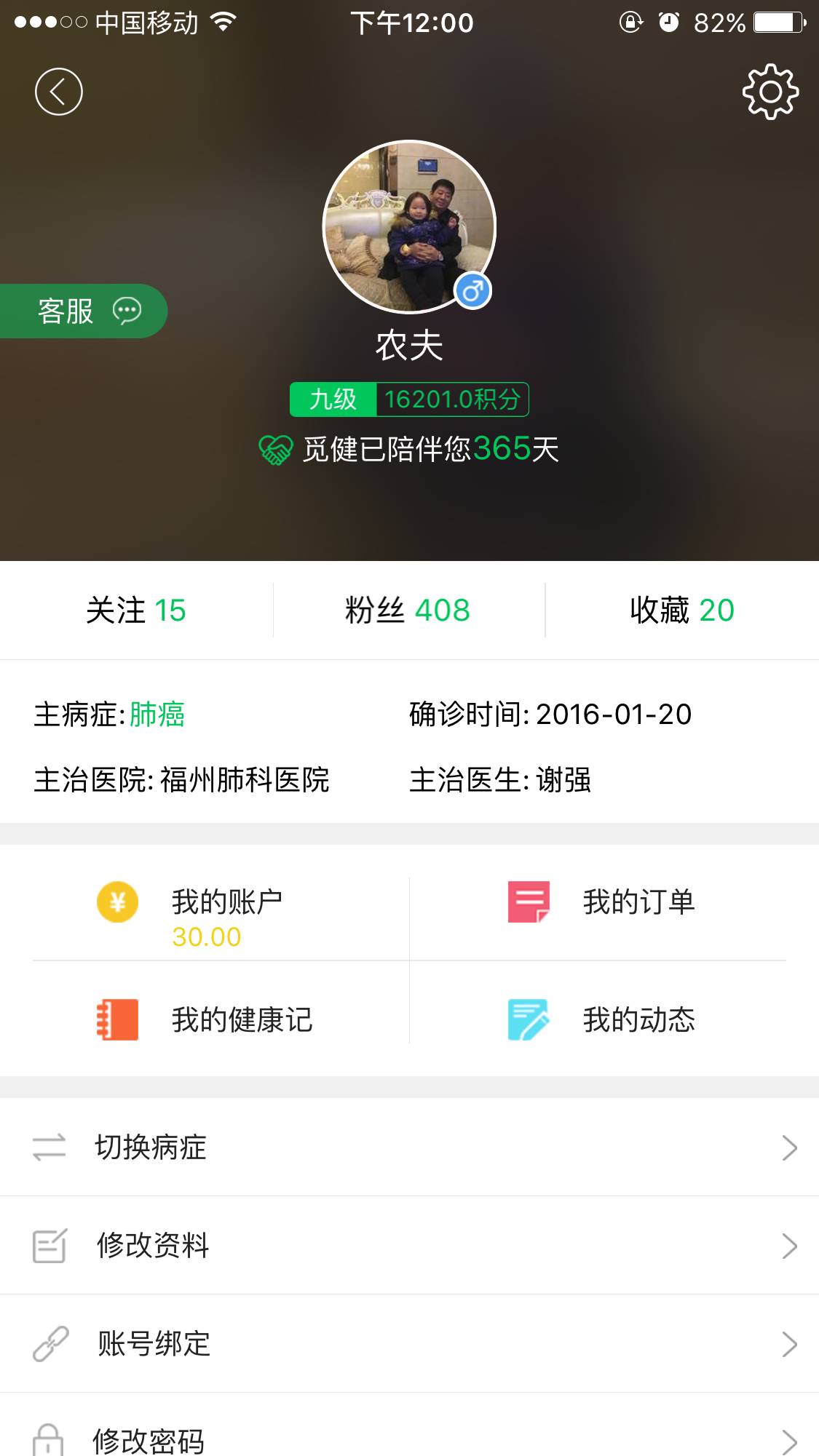Open 修改密码 to change password
The height and width of the screenshot is (1456, 819).
click(x=409, y=1438)
